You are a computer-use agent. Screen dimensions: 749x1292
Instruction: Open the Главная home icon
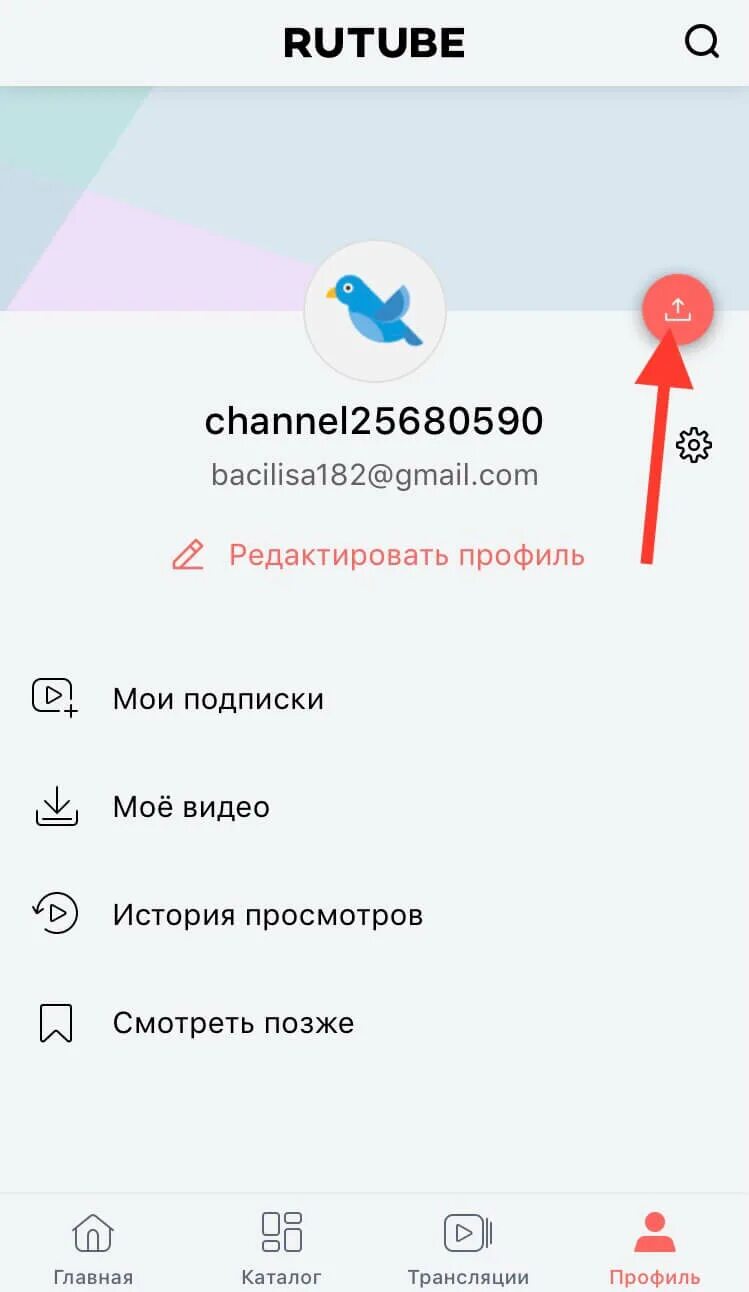92,1232
